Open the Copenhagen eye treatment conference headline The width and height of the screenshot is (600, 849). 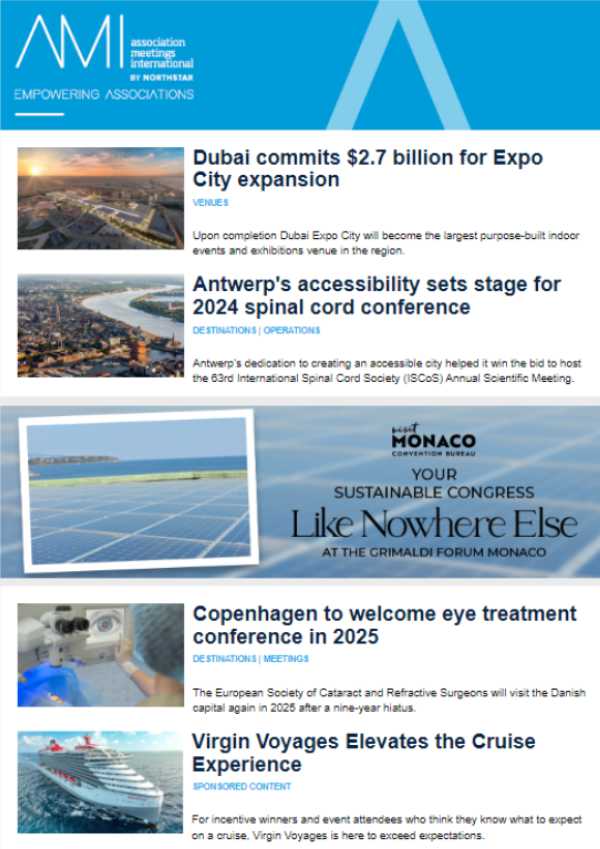pos(384,625)
